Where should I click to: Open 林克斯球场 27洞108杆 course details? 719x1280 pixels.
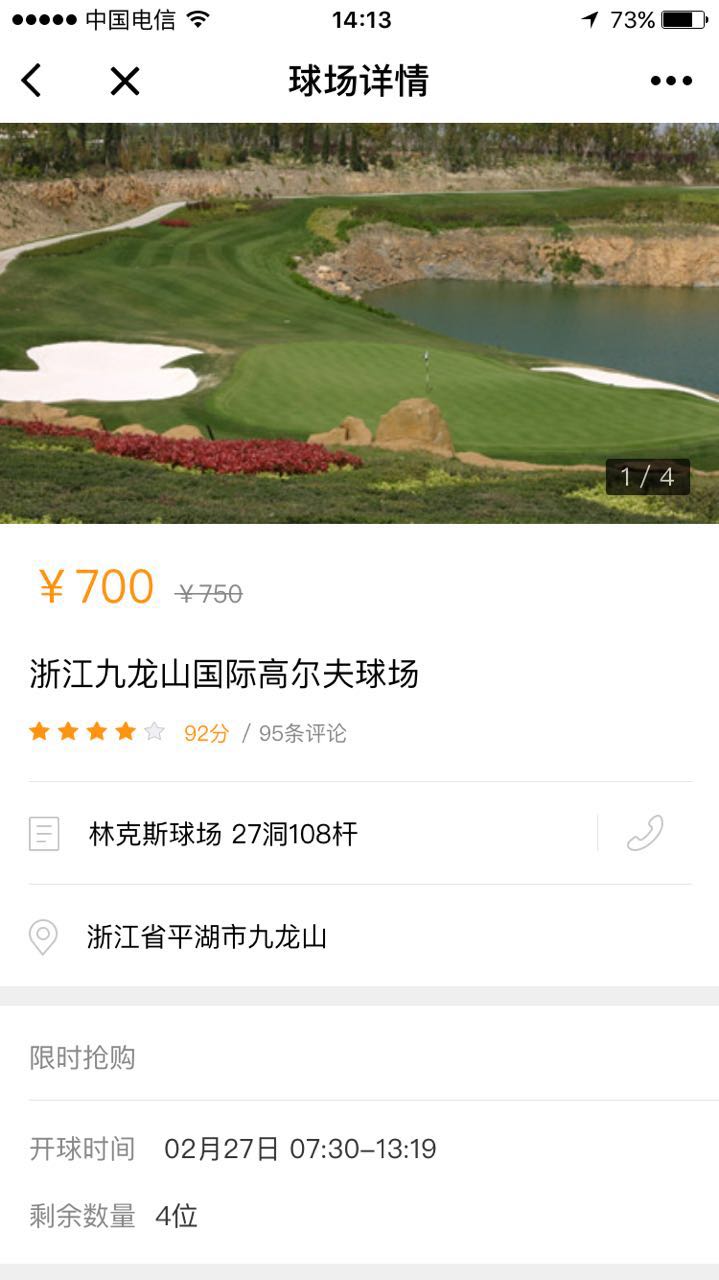click(x=223, y=834)
